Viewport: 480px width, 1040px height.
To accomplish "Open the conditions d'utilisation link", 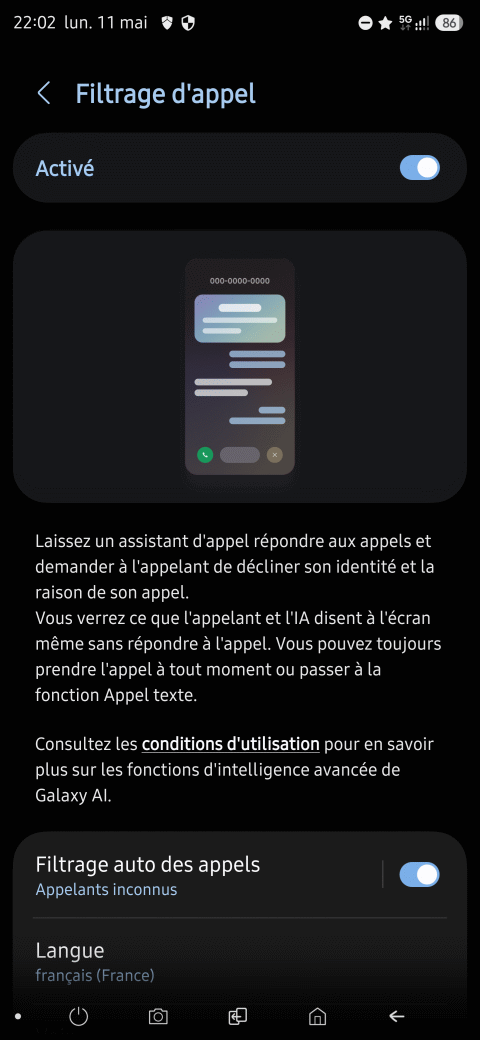I will [231, 744].
